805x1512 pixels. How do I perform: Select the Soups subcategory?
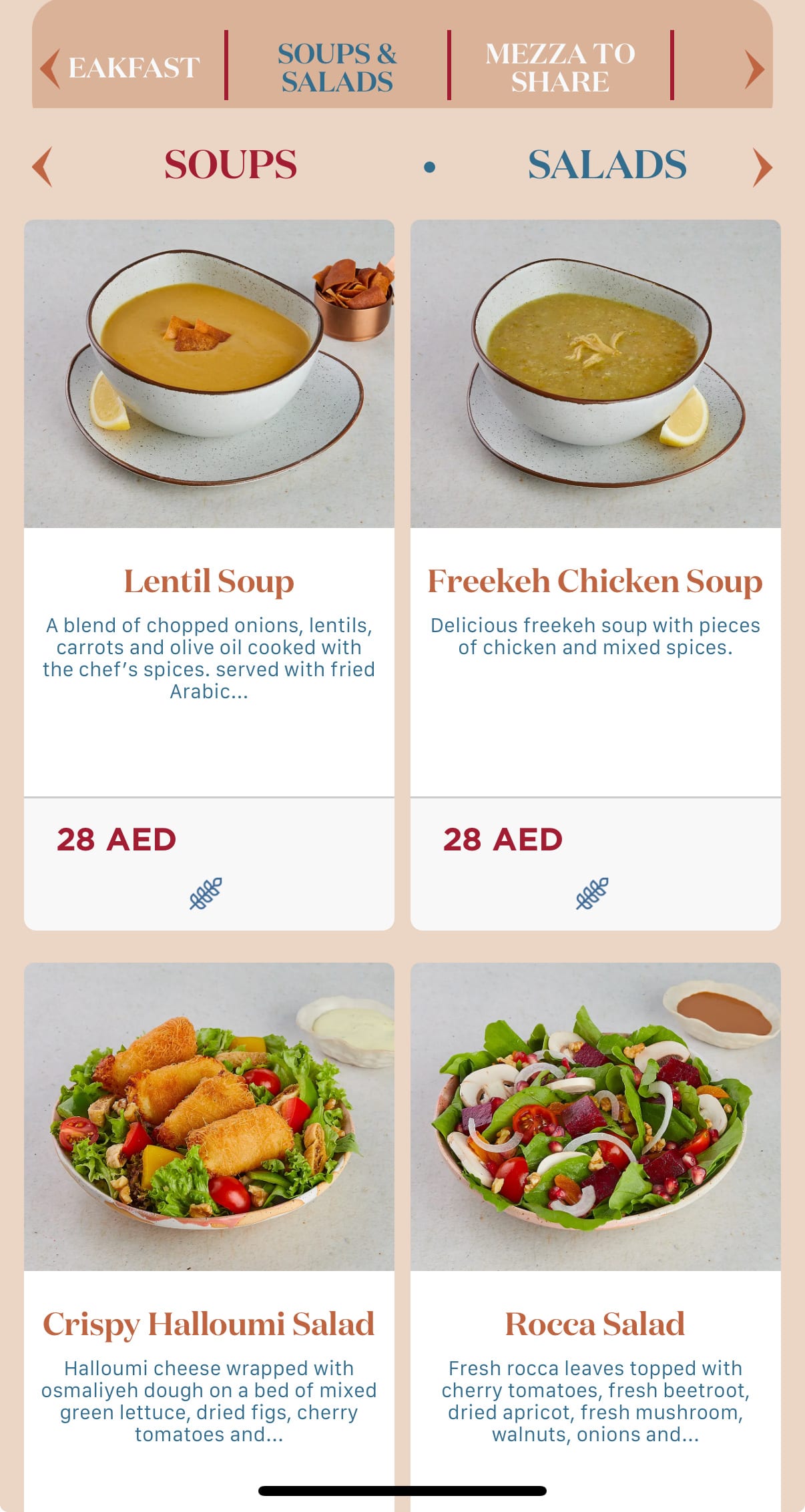(x=230, y=165)
